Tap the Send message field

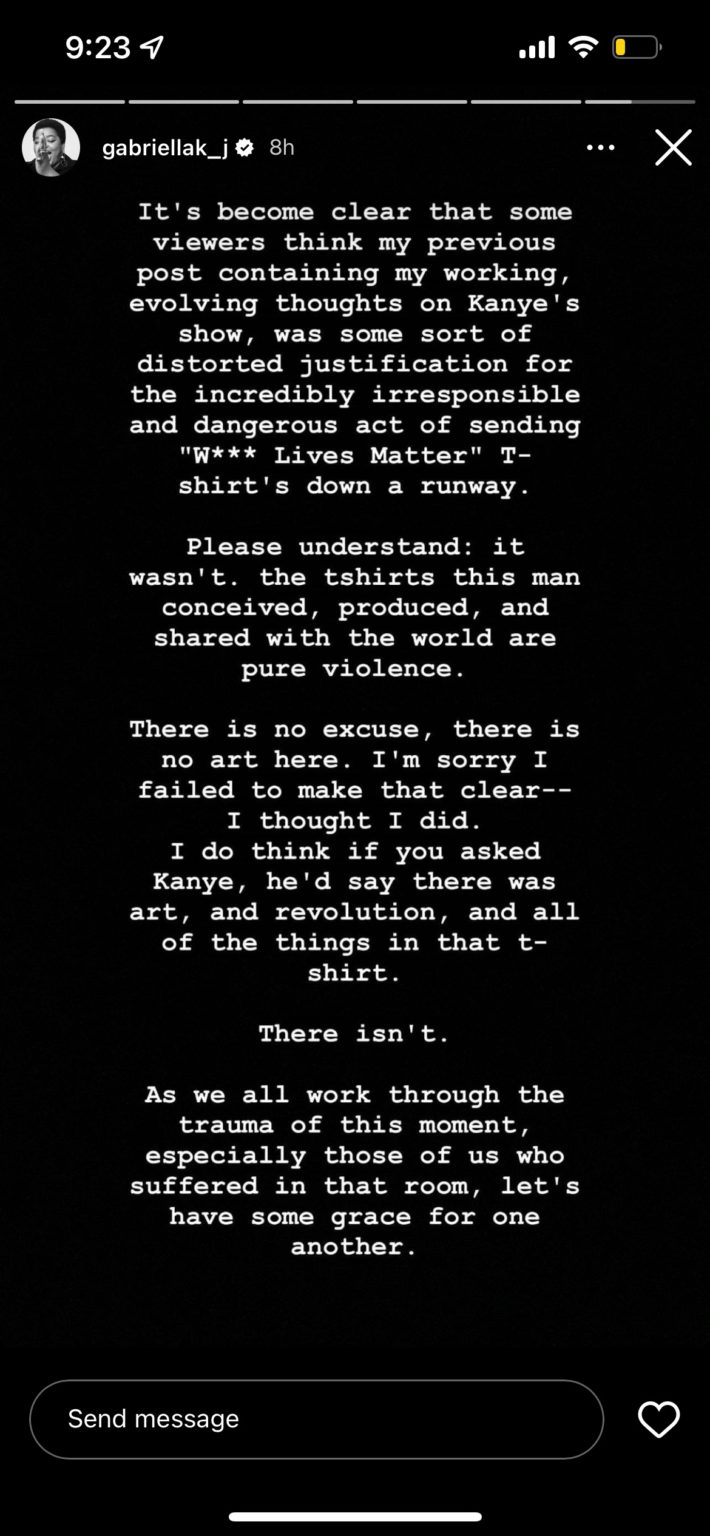click(x=316, y=1419)
